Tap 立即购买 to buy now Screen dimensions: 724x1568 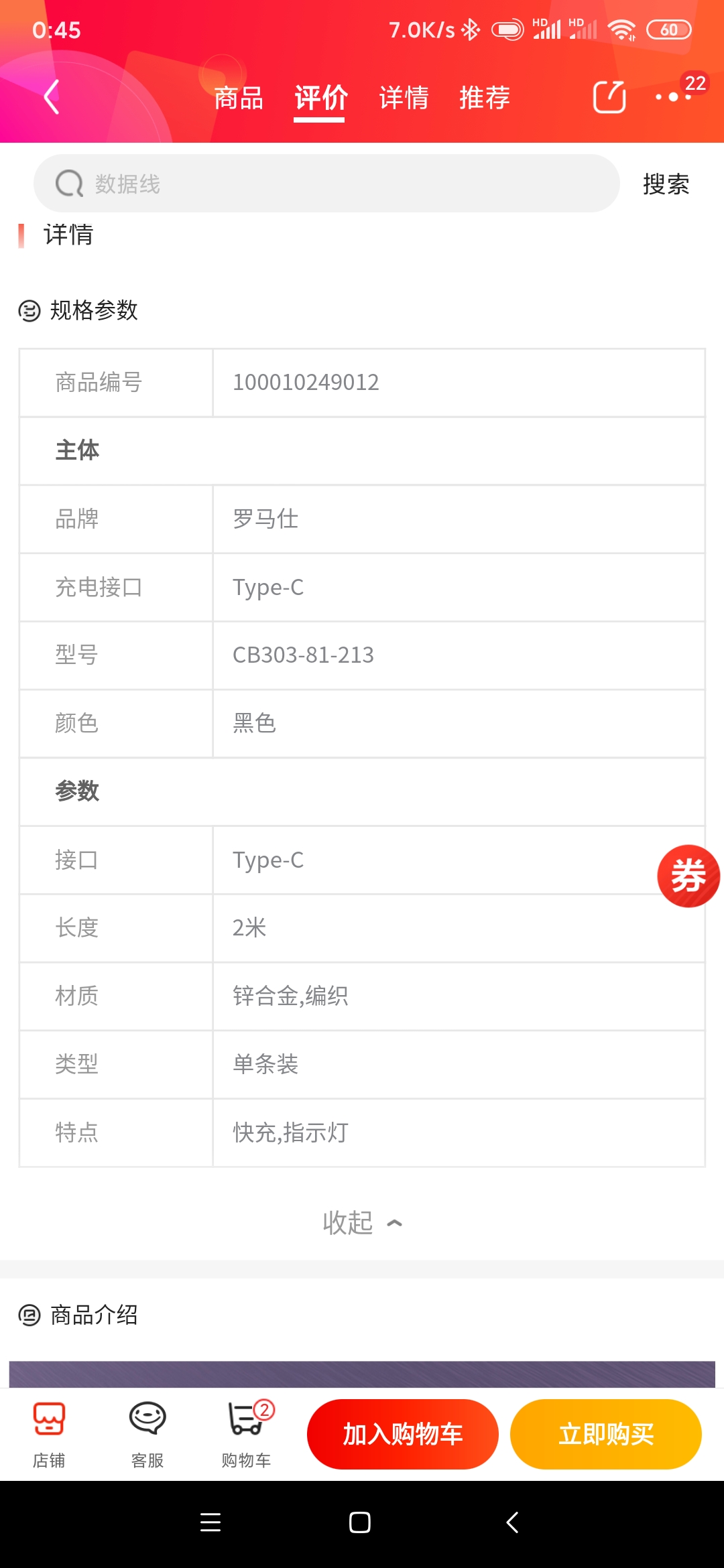coord(606,1434)
